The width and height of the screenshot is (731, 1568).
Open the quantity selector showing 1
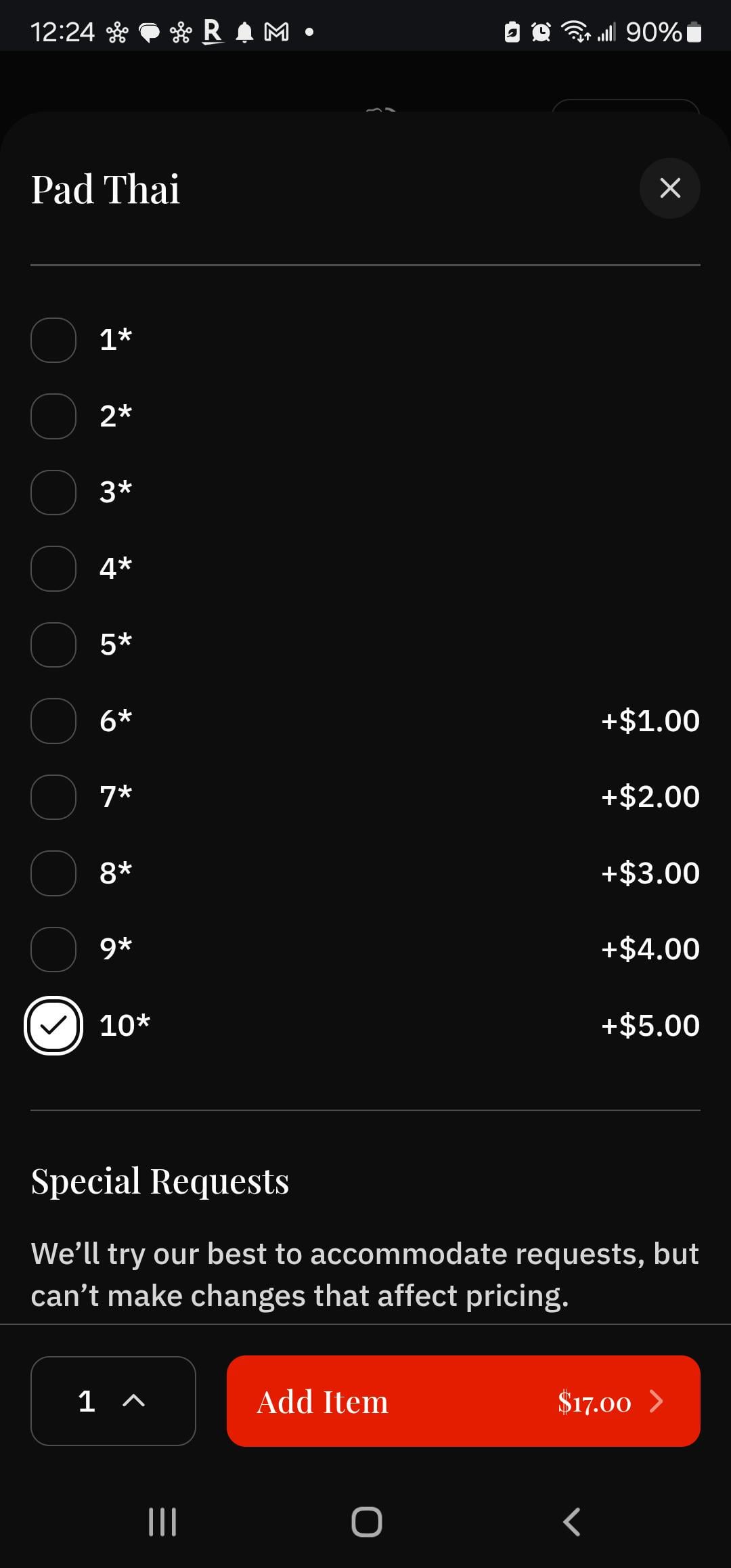pos(113,1401)
